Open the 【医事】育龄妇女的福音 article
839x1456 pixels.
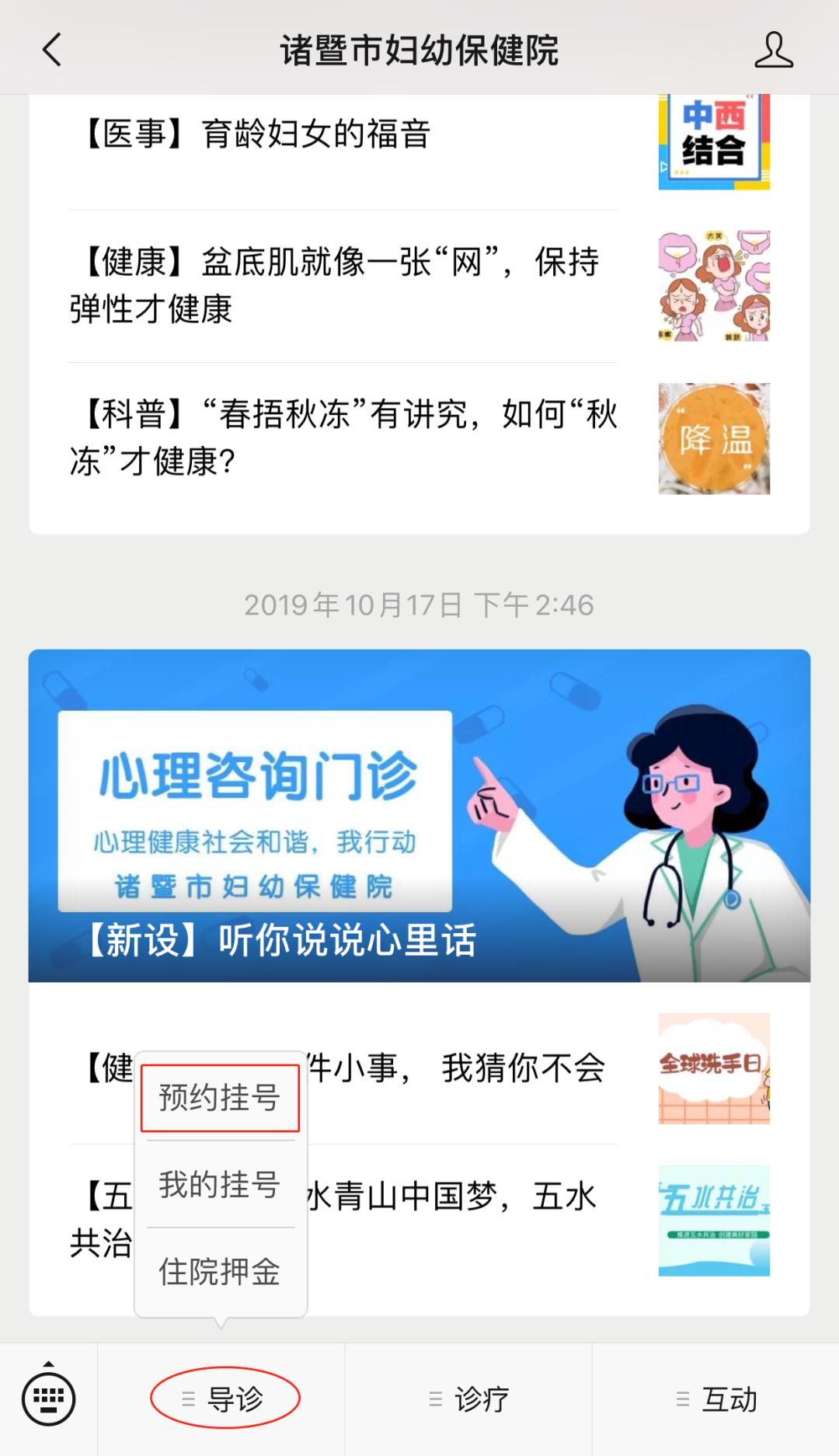pos(419,142)
